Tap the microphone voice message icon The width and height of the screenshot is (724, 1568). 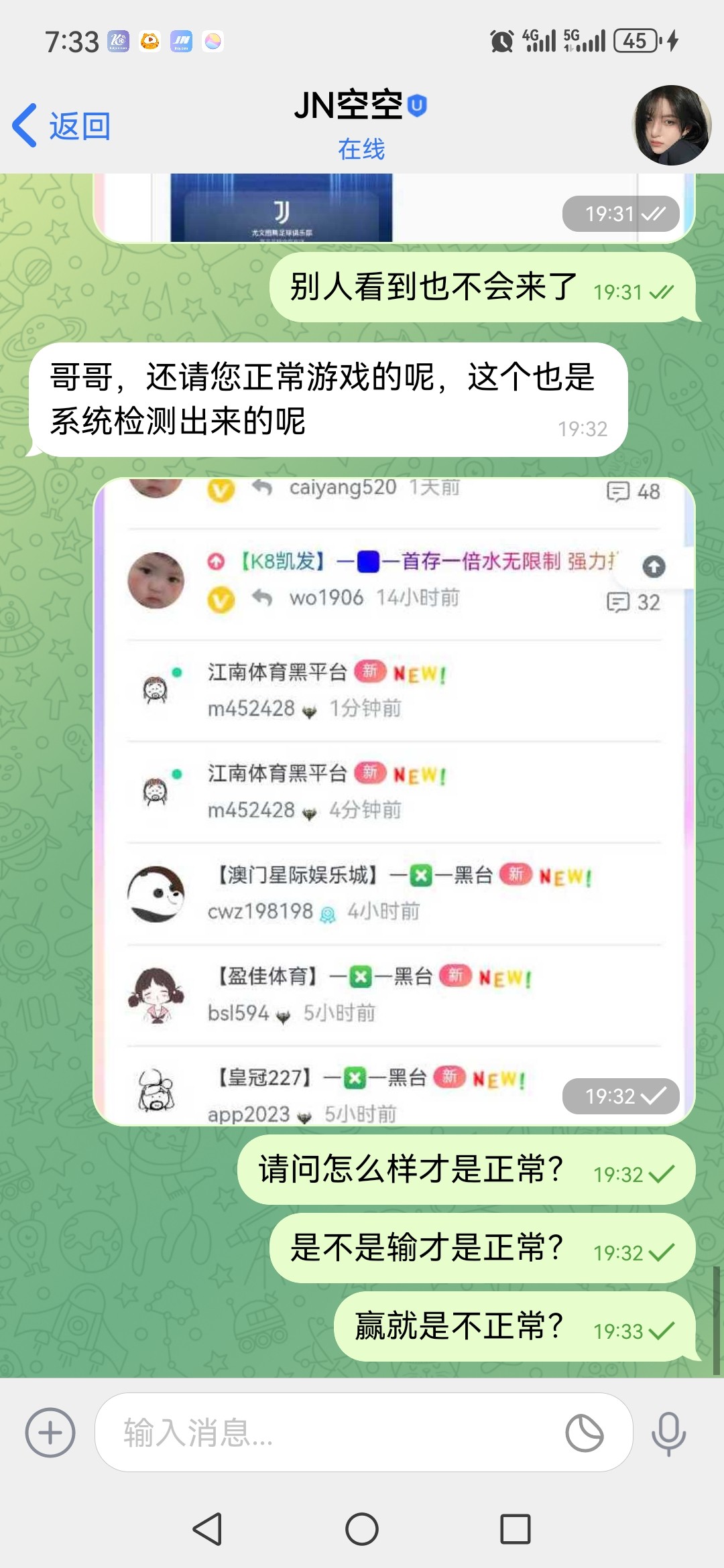[x=668, y=1433]
